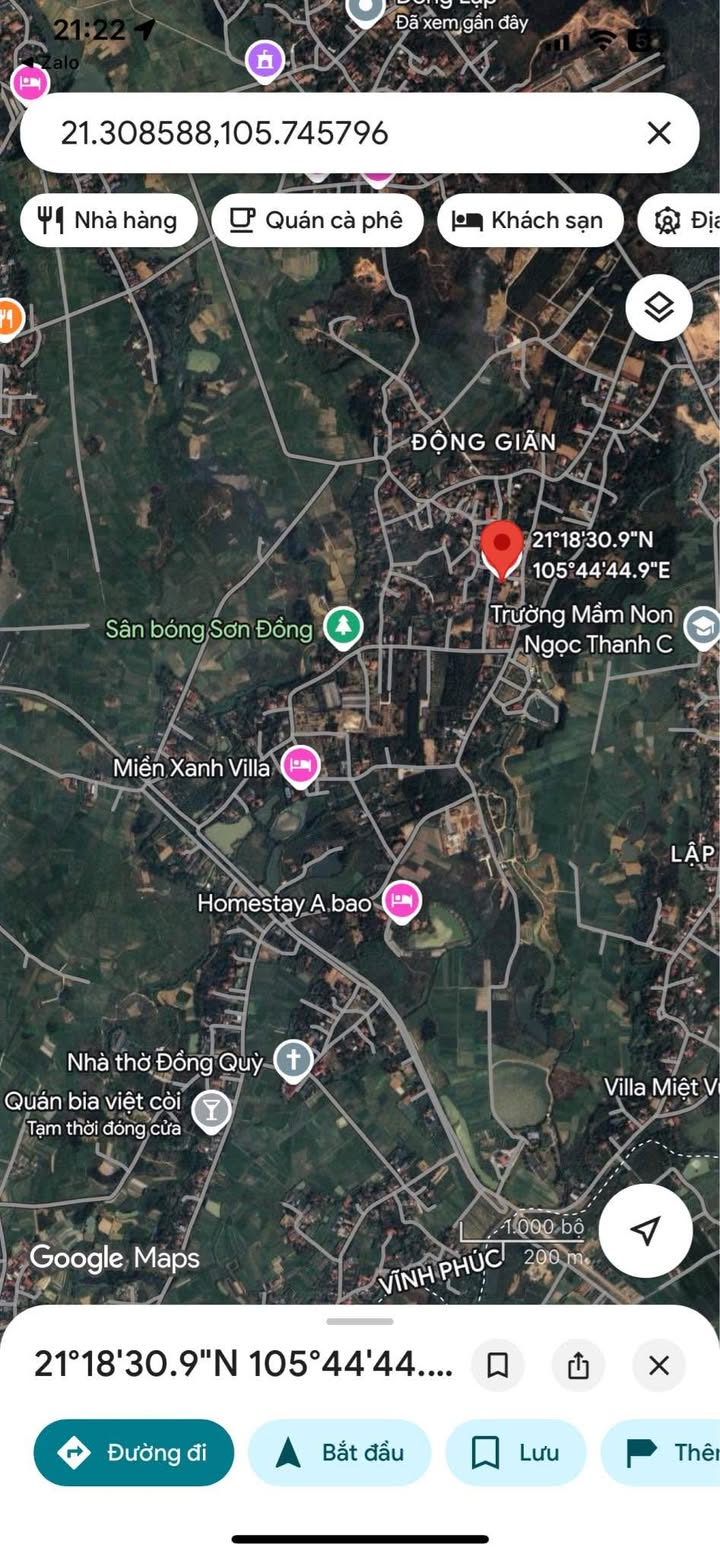
Task: Open Nhà thờ Đồng Quỳ marker
Action: coord(293,1060)
